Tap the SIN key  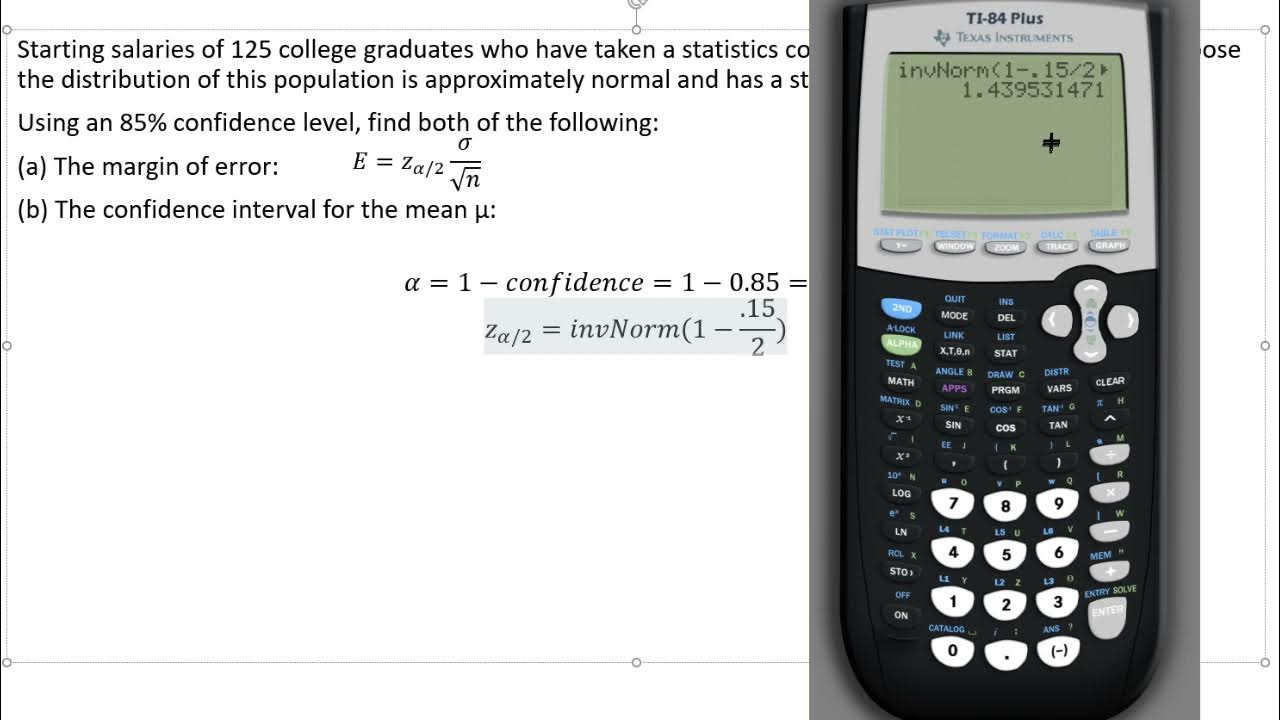click(x=954, y=425)
